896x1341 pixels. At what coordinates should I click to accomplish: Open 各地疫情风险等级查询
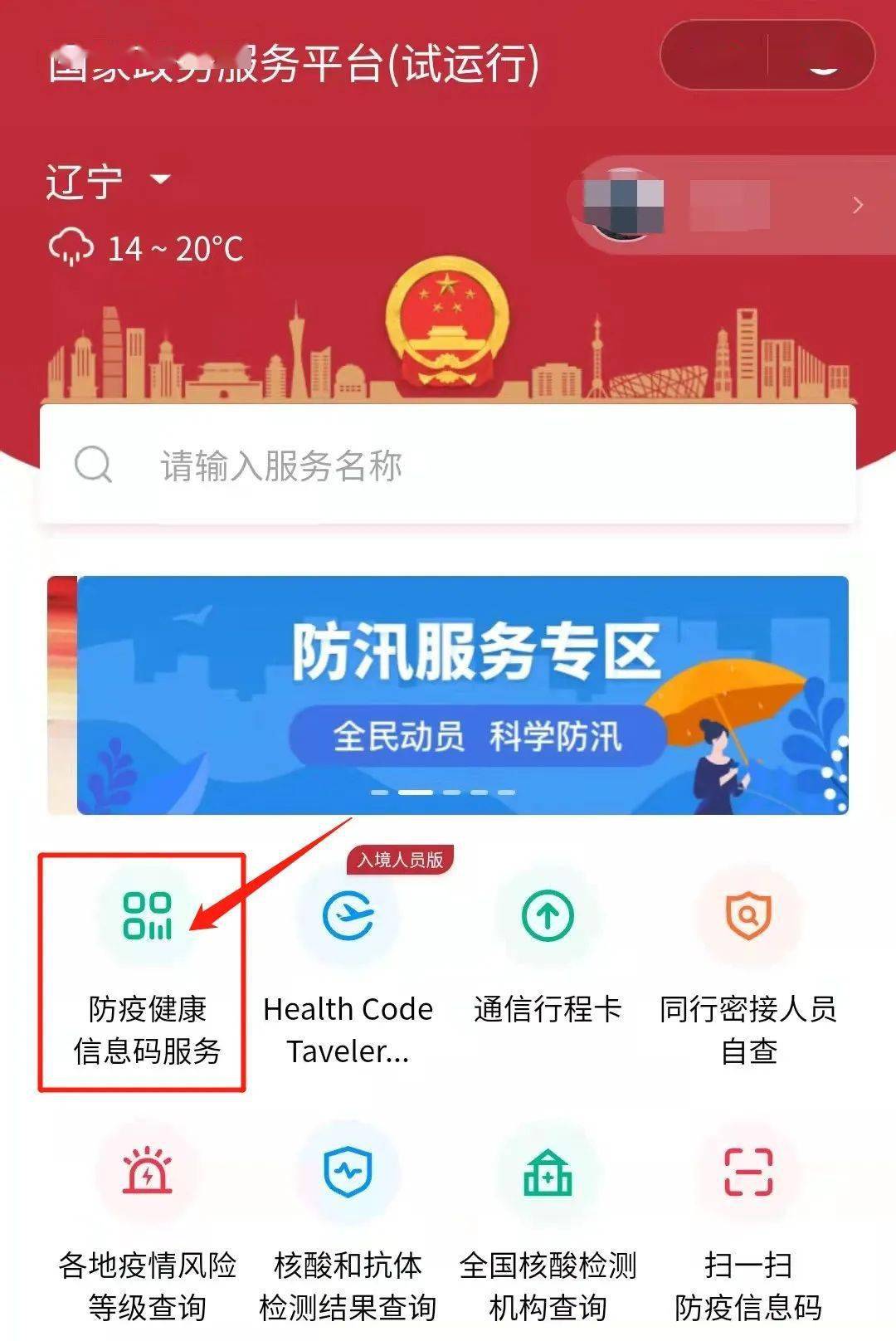coord(147,1228)
